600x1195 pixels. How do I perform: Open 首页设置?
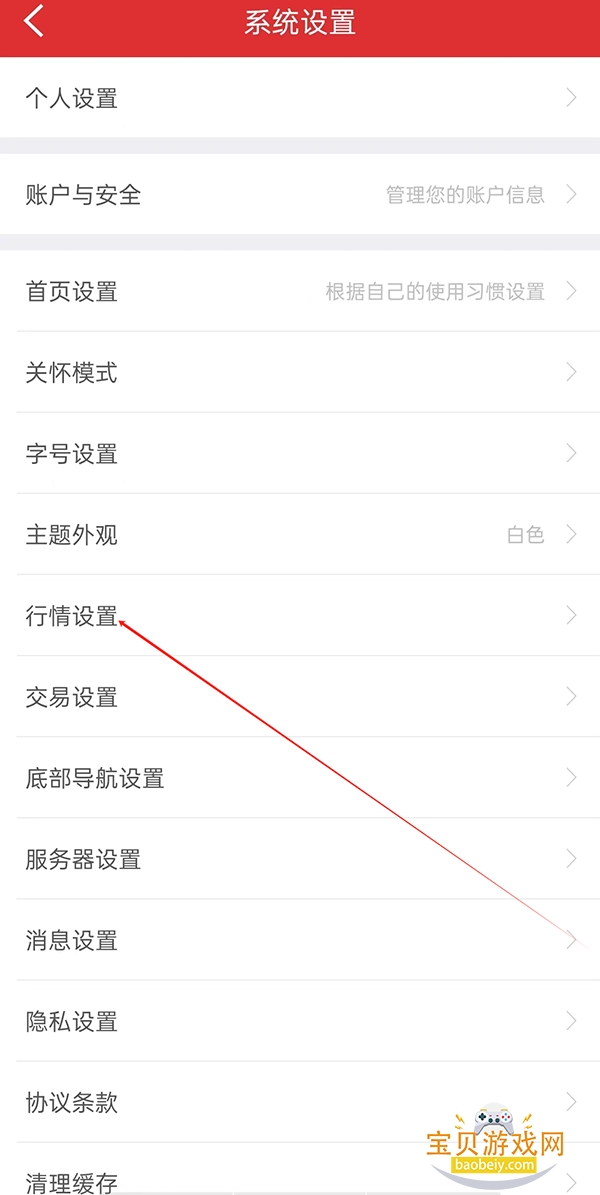300,292
